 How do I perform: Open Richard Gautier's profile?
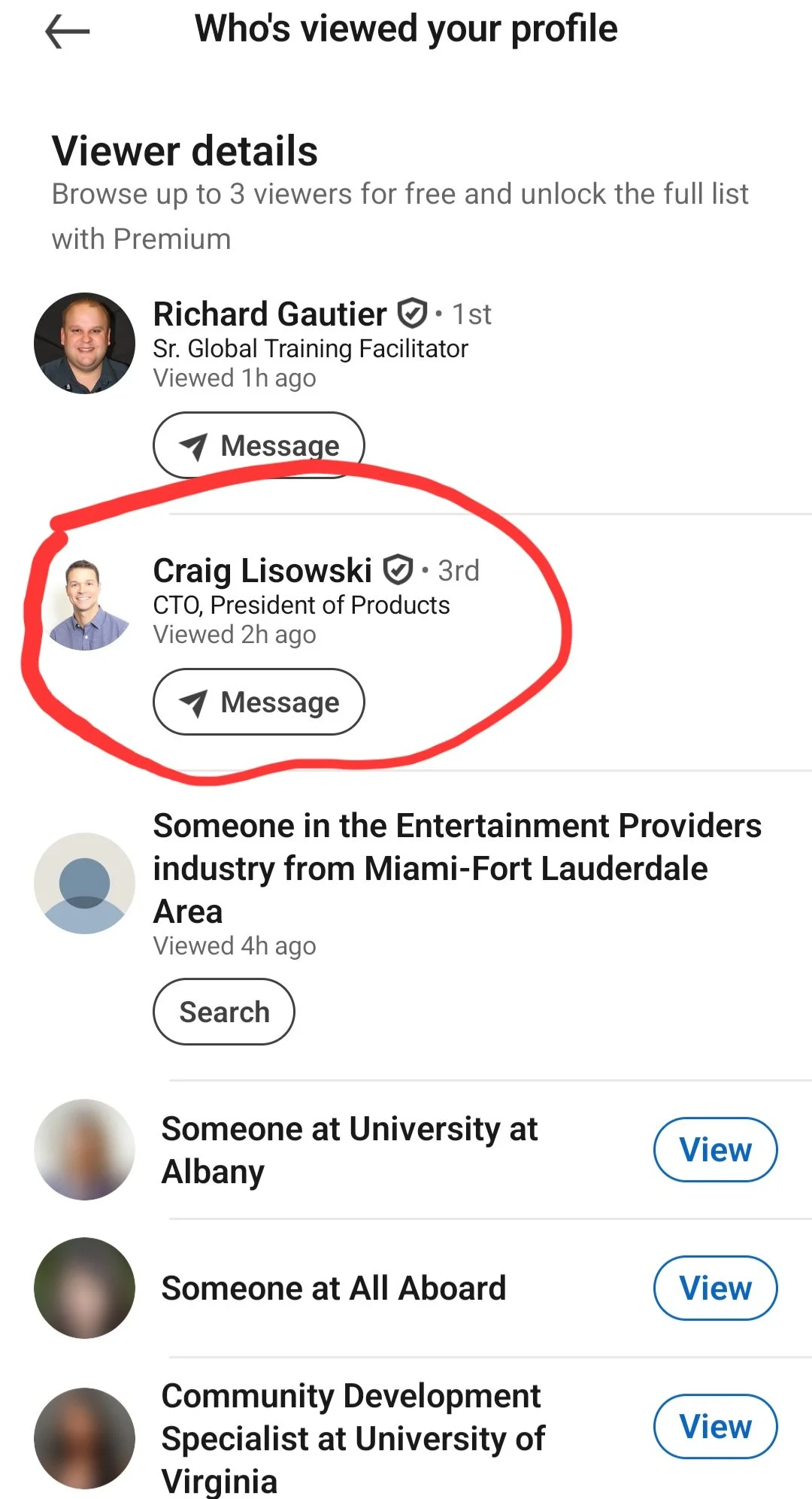pos(270,314)
